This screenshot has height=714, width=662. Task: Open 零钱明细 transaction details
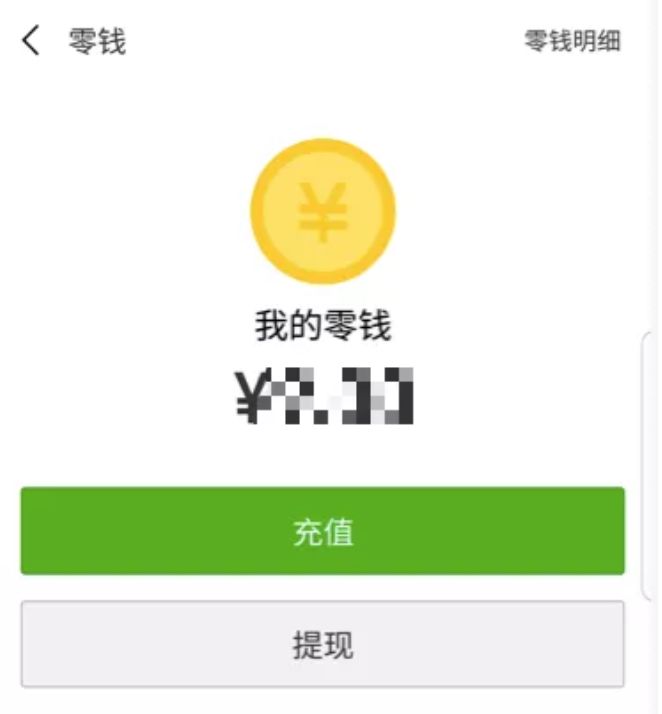tap(572, 42)
